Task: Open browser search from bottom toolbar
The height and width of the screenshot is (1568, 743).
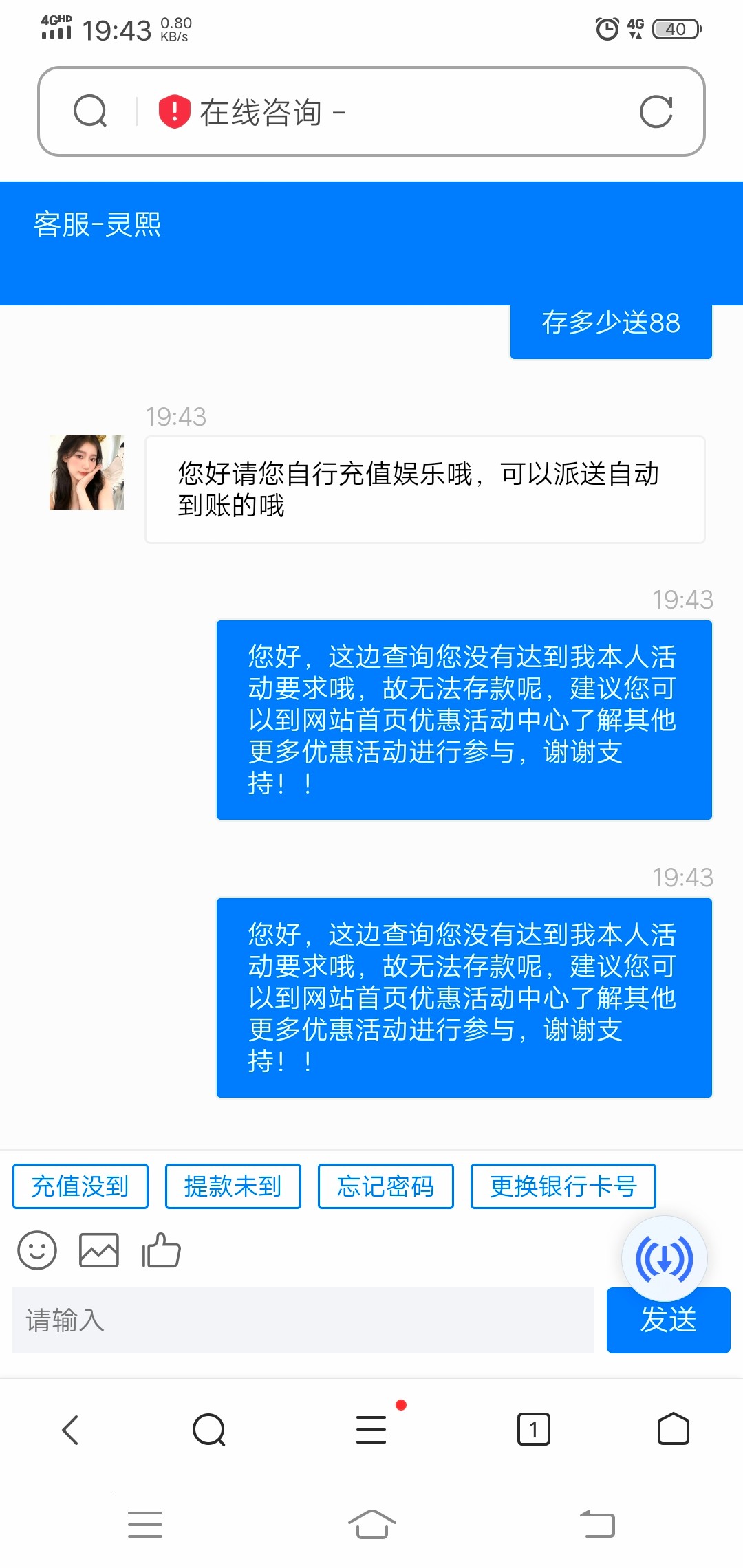Action: click(x=209, y=1430)
